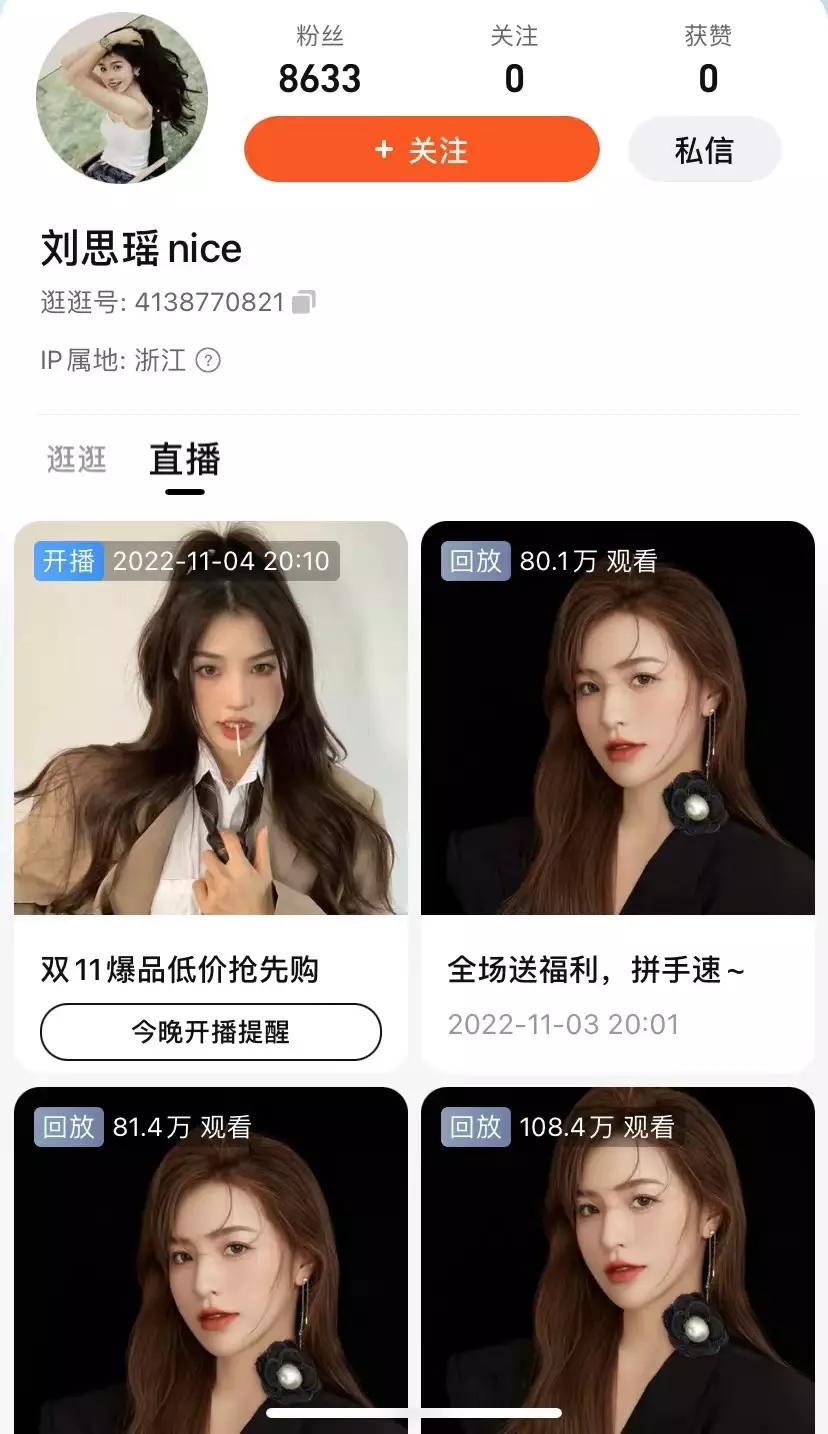Viewport: 828px width, 1434px height.
Task: Tap the bottom home indicator bar
Action: pyautogui.click(x=414, y=1412)
